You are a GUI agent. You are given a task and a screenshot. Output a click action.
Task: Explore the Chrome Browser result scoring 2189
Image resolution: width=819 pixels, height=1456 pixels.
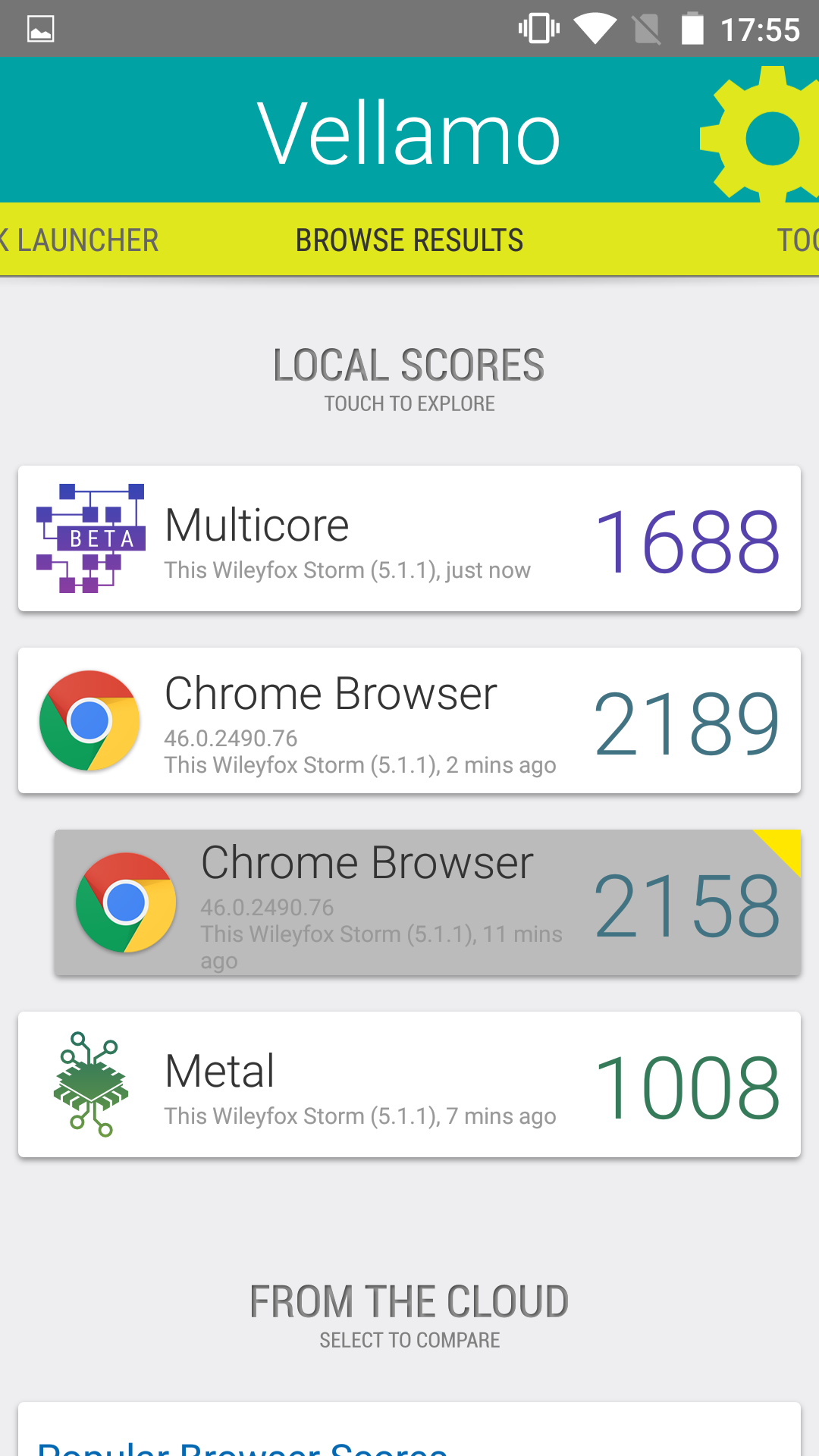pyautogui.click(x=409, y=720)
